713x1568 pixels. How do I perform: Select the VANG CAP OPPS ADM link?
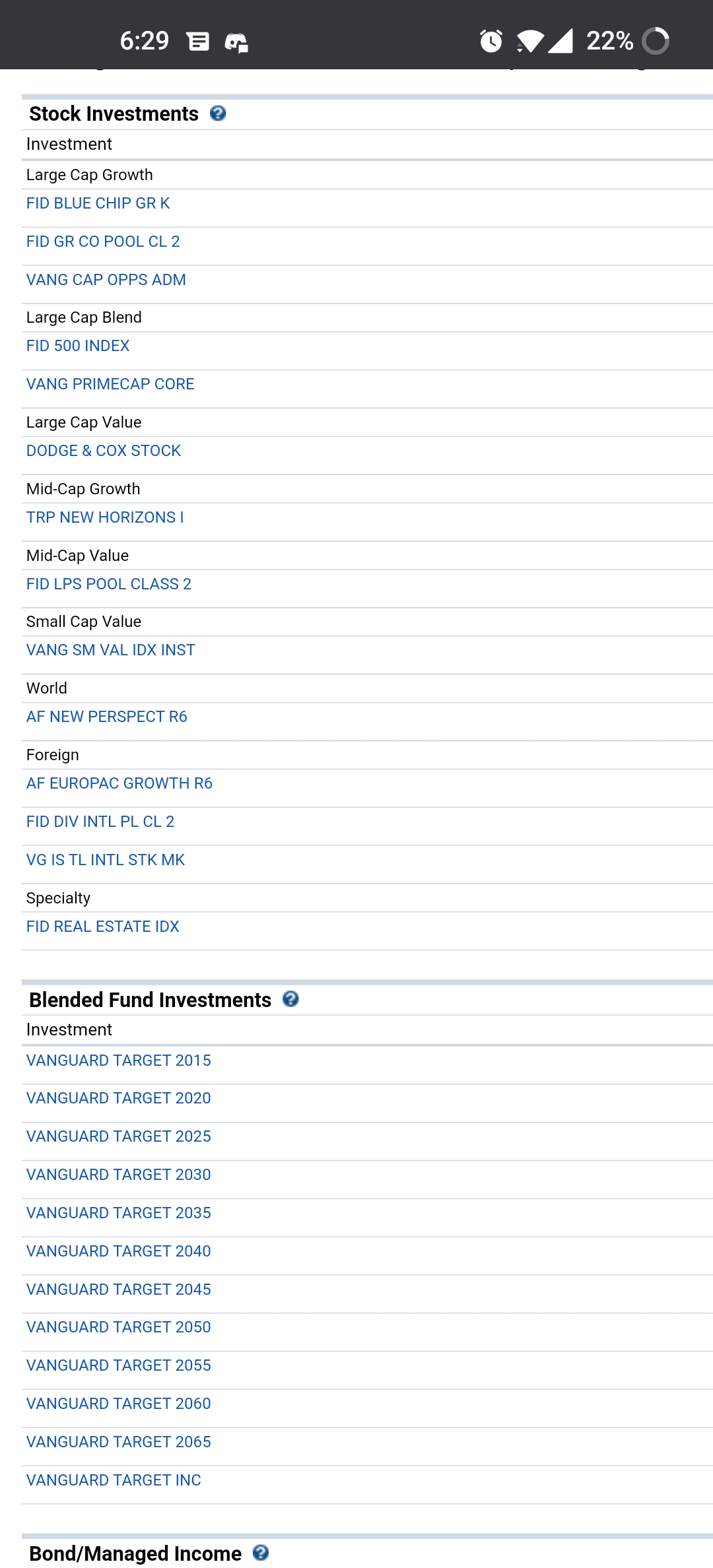(x=106, y=280)
